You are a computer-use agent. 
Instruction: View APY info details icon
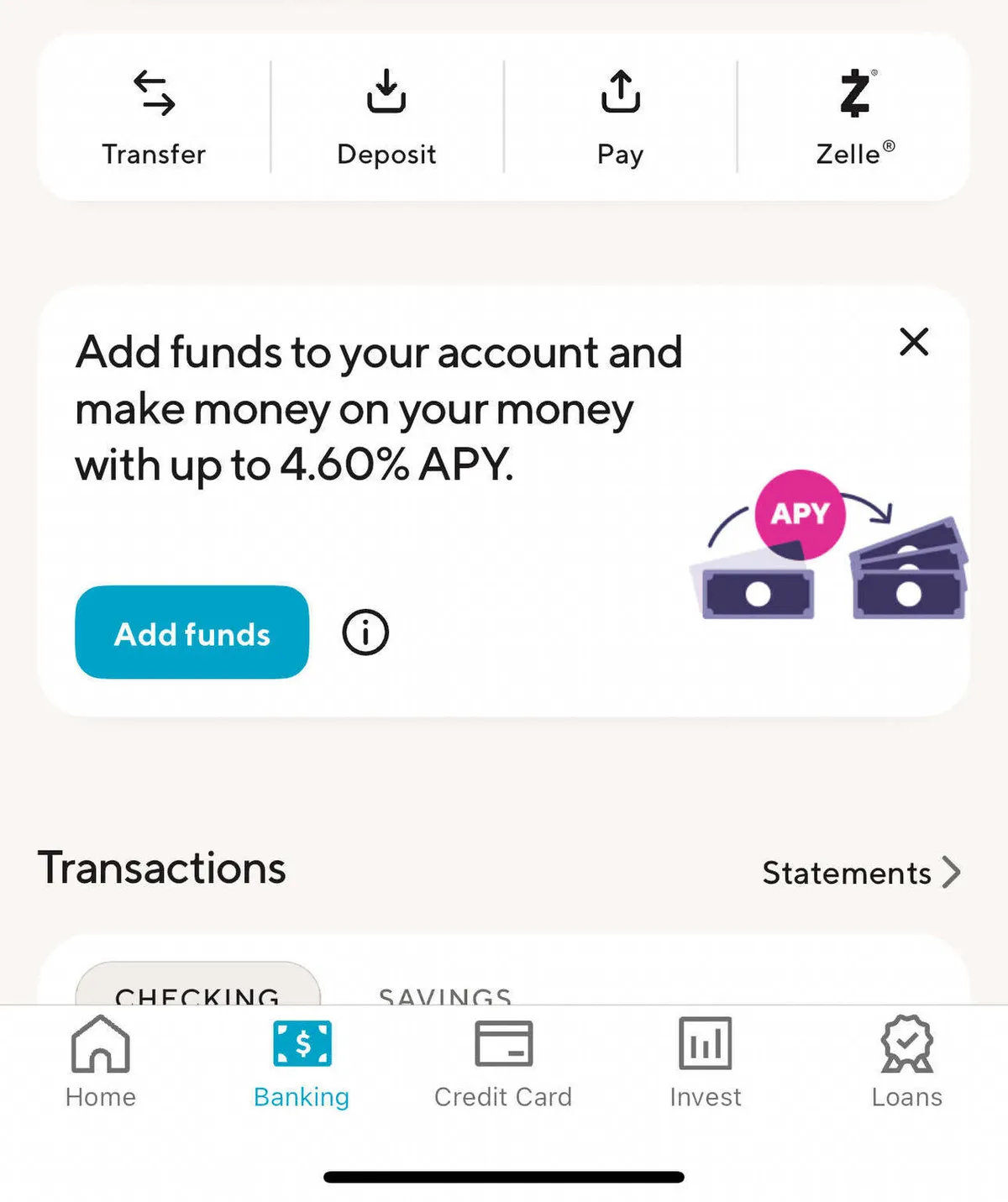tap(365, 632)
